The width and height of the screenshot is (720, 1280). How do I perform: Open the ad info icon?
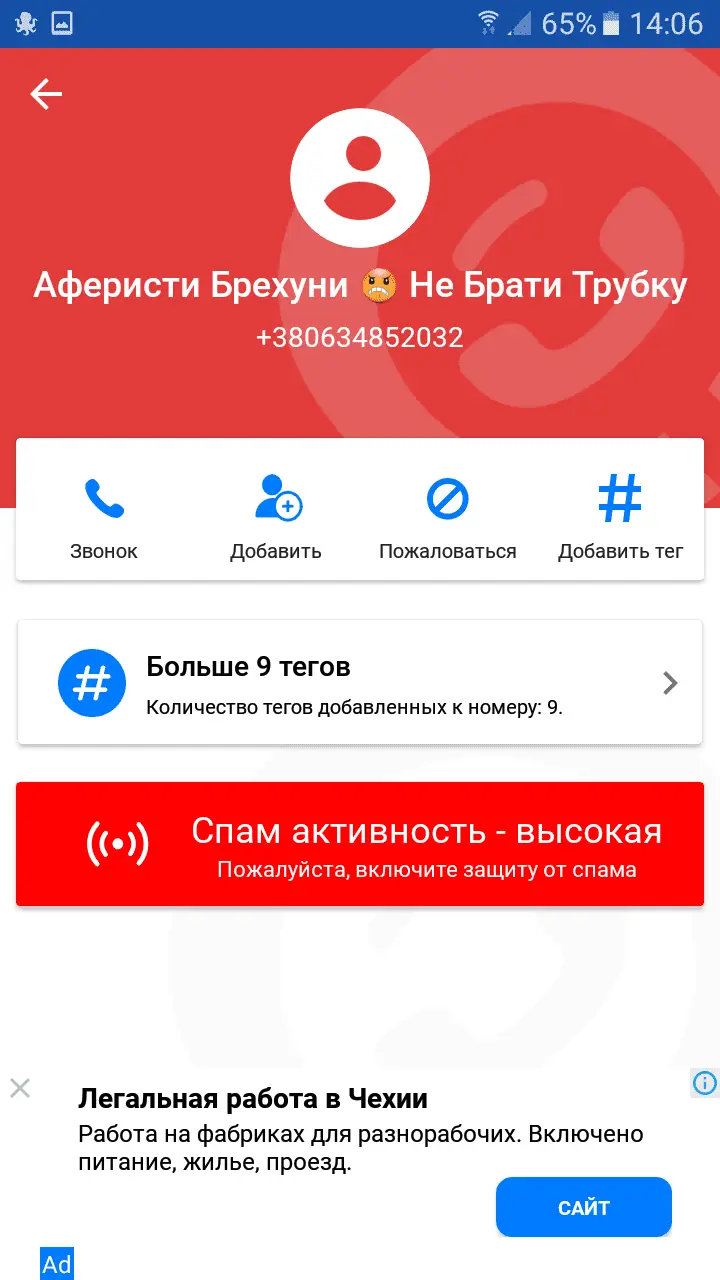coord(704,1083)
